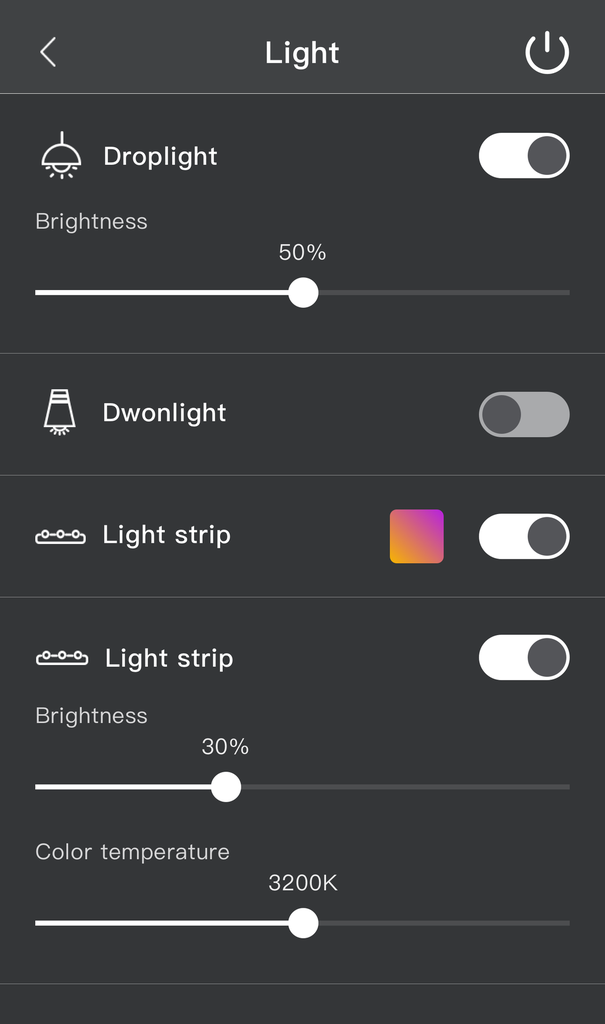This screenshot has height=1024, width=605.
Task: Tap the Light strip brightness slider at 30%
Action: coord(226,787)
